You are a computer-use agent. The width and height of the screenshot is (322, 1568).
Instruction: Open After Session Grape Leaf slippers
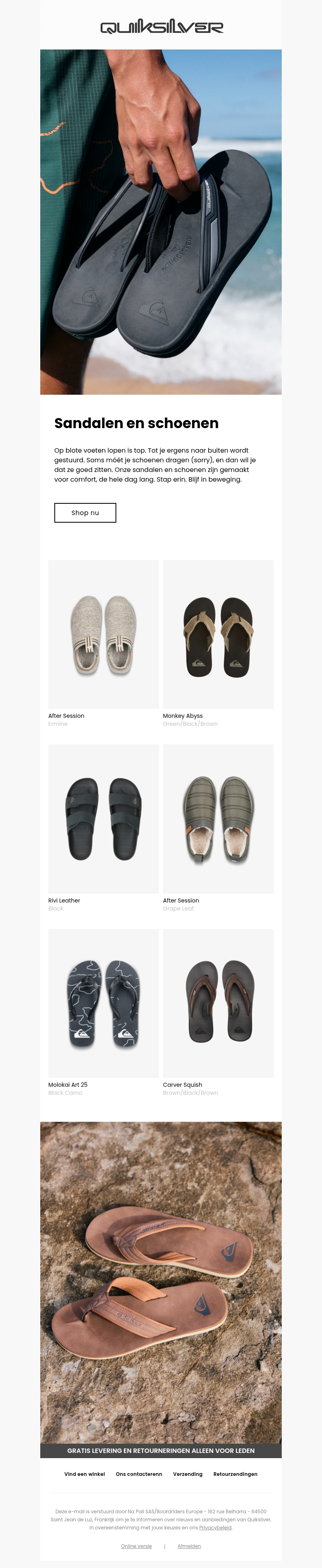tap(218, 819)
